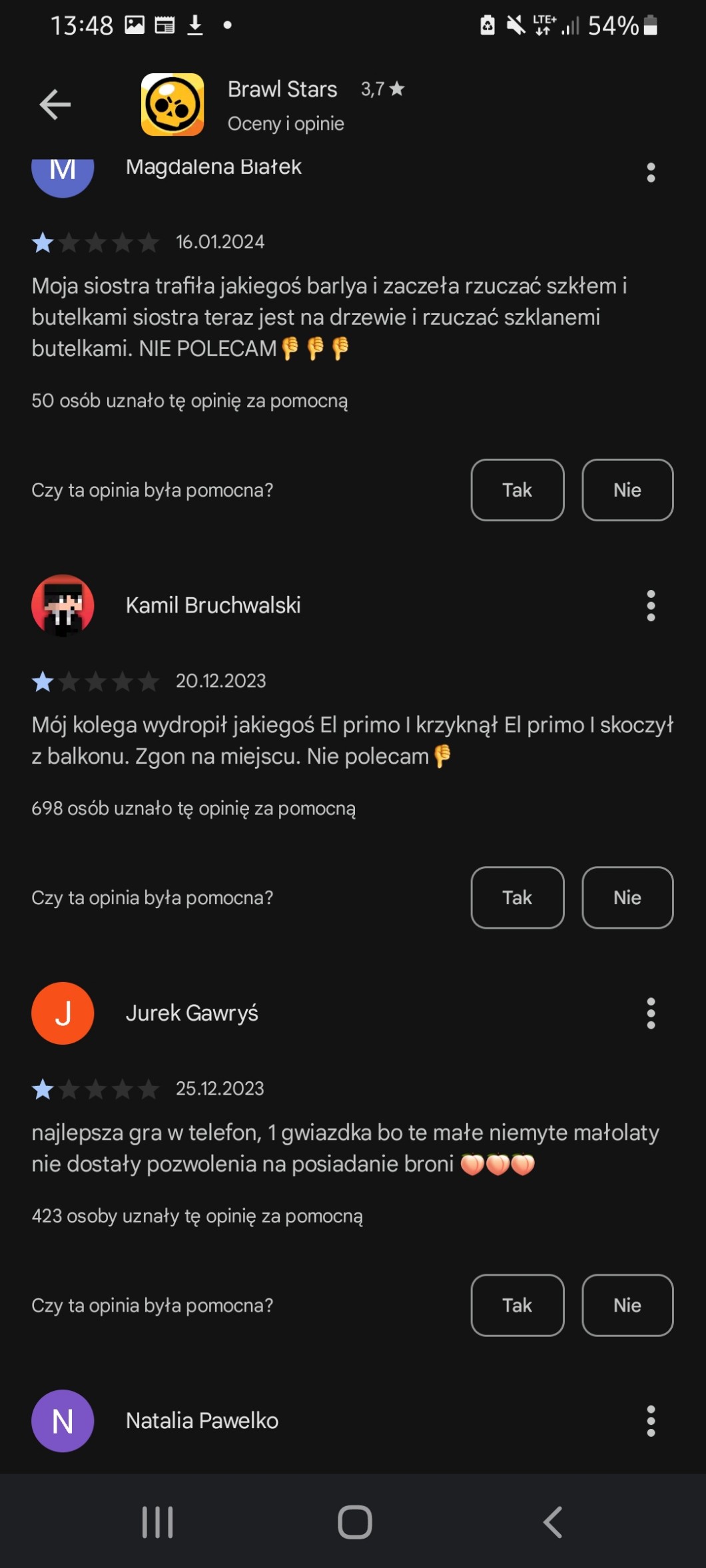This screenshot has width=706, height=1568.
Task: Open recent apps from navigation bar
Action: pos(157,1521)
